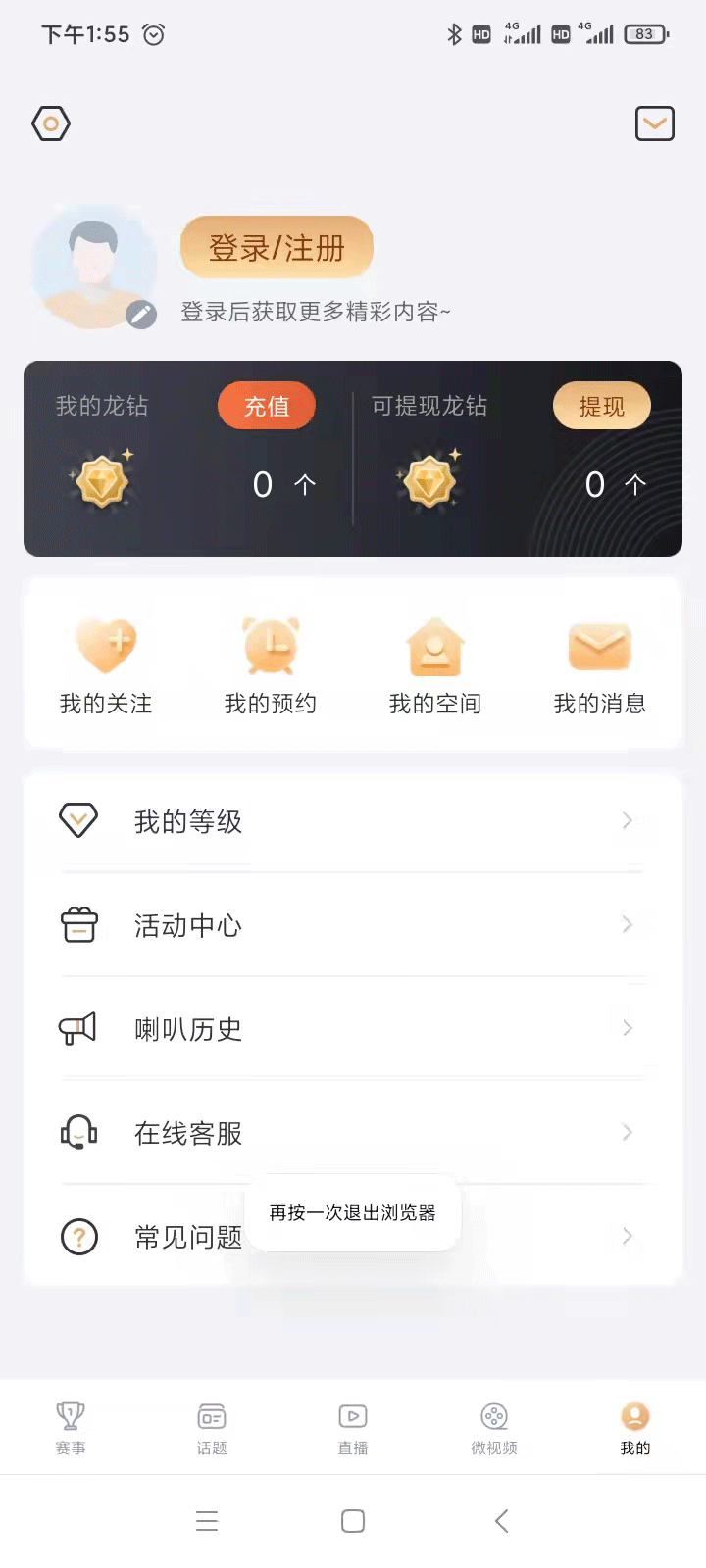
Task: Open the mail inbox icon
Action: [x=654, y=123]
